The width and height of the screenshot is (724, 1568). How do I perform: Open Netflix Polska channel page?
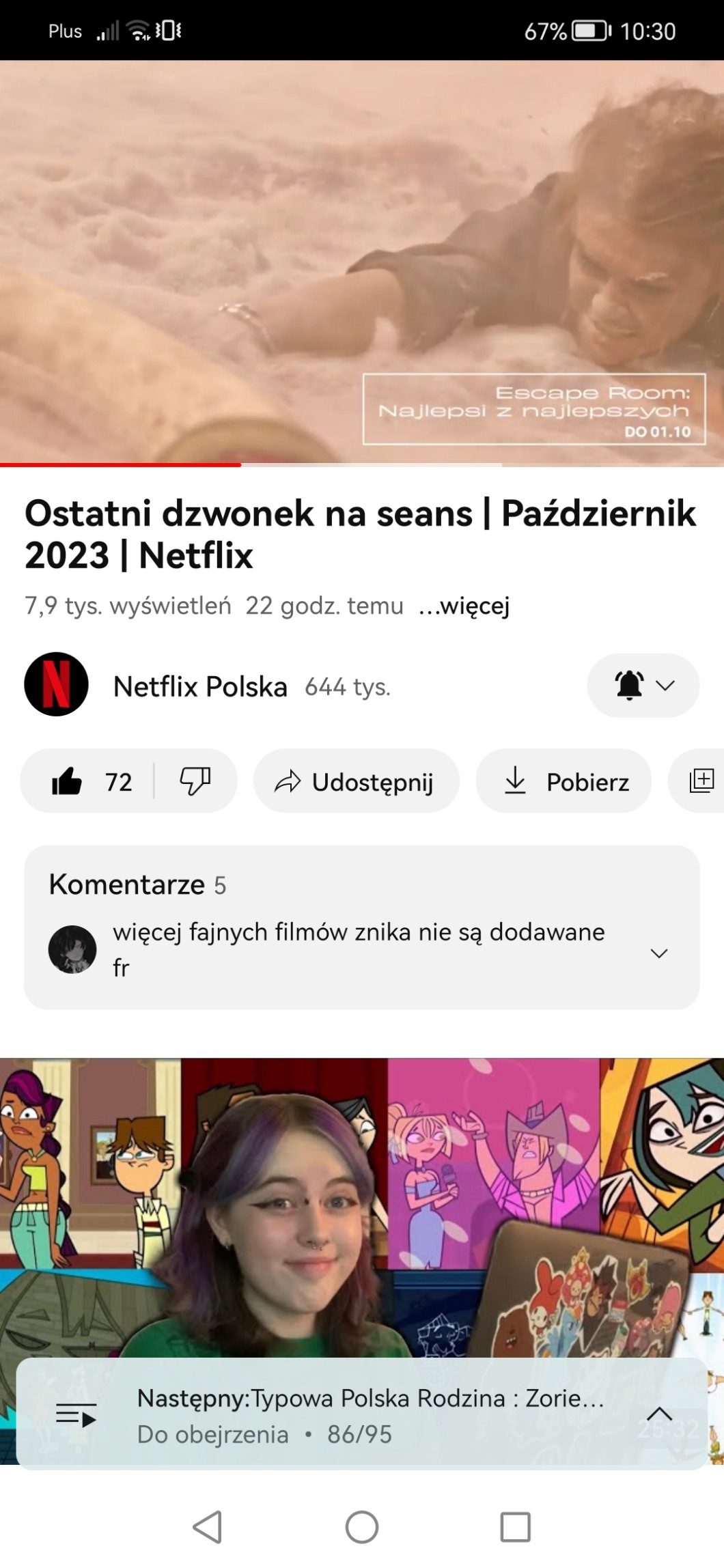coord(199,686)
